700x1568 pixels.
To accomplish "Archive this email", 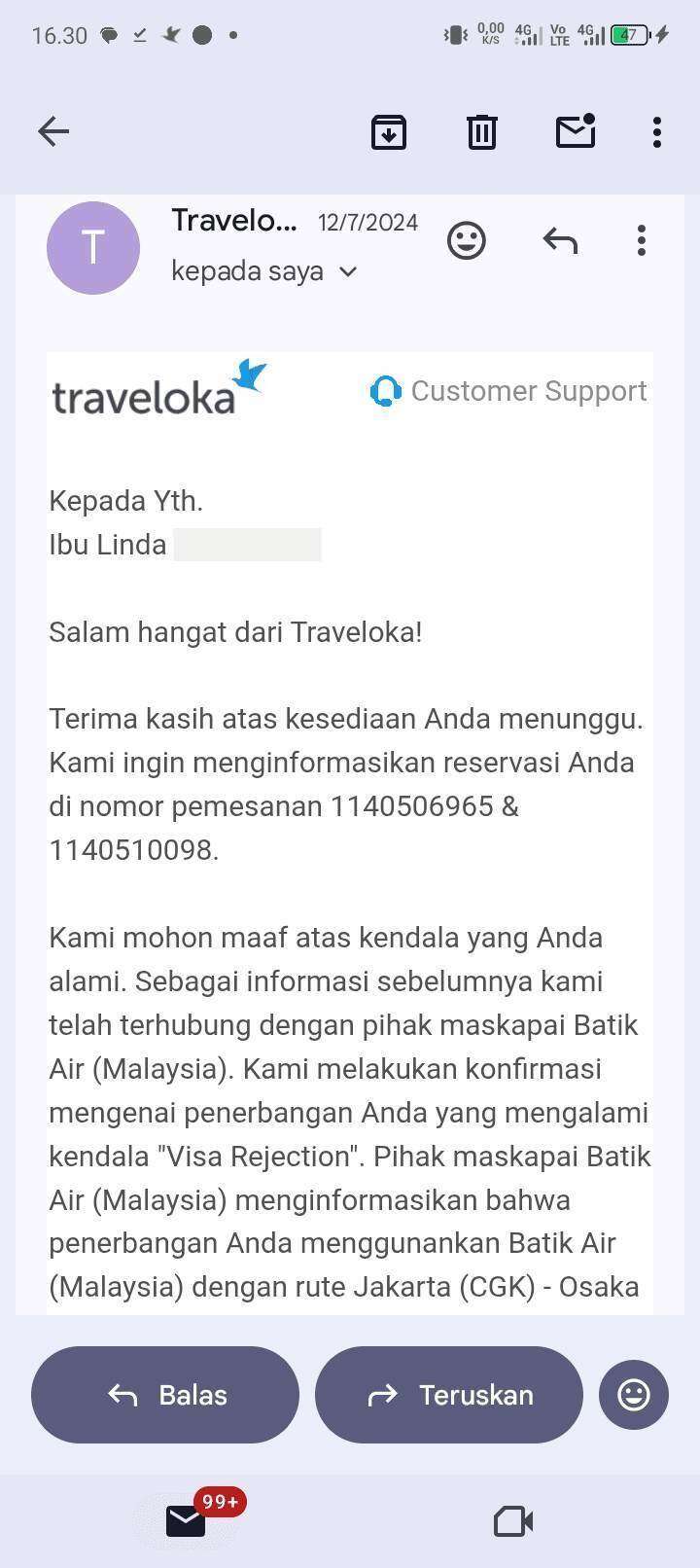I will click(x=389, y=131).
